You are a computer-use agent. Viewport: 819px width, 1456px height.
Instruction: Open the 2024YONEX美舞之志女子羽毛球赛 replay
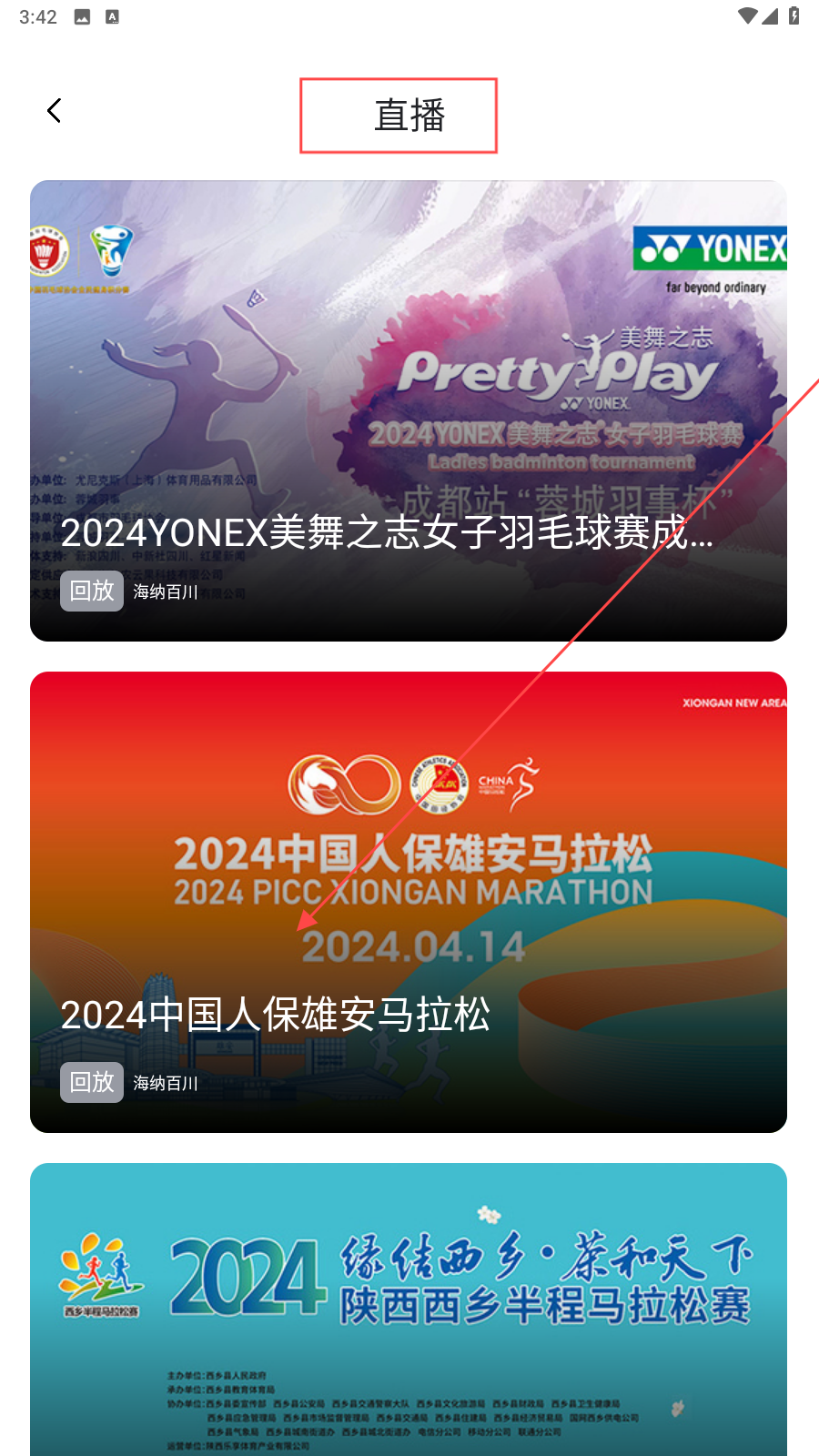point(409,409)
